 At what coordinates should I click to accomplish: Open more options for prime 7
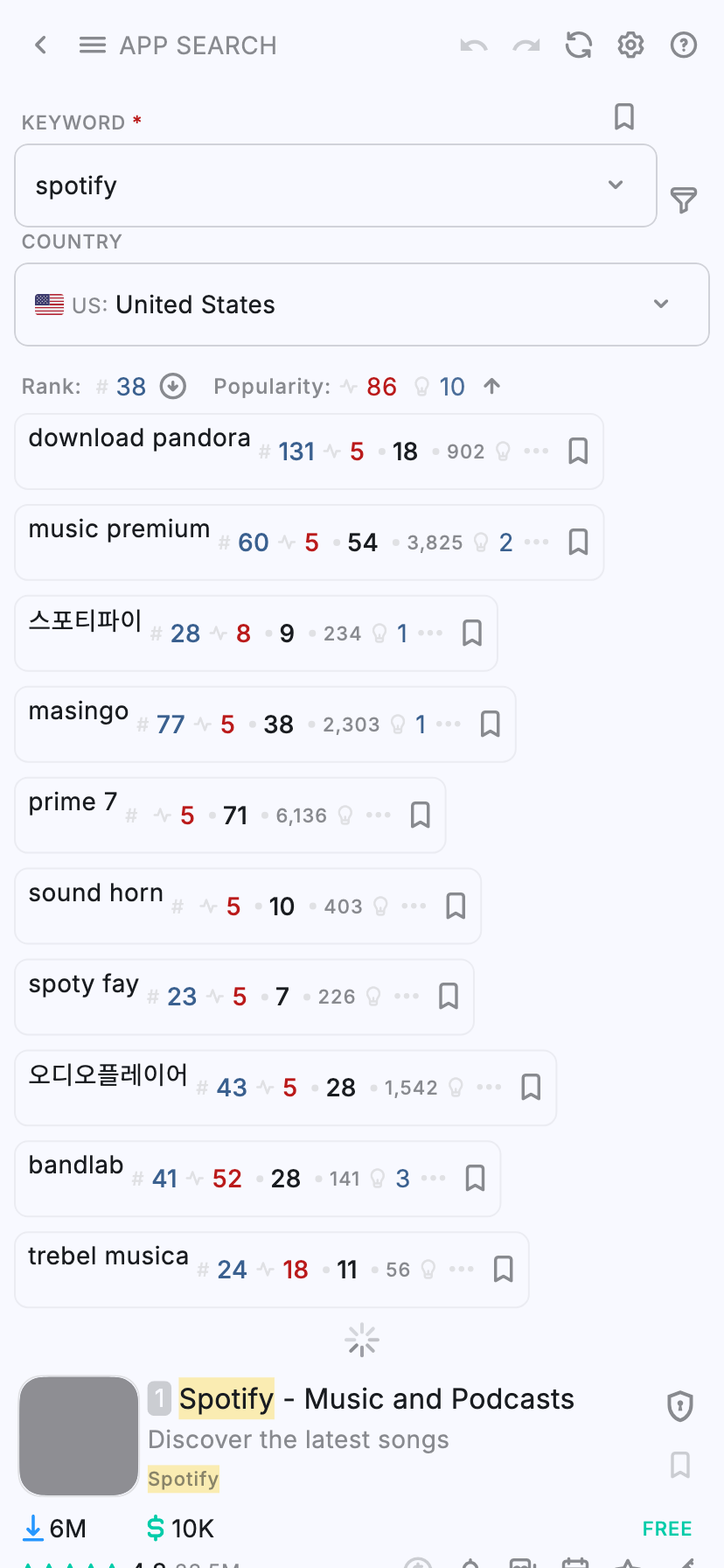point(379,815)
